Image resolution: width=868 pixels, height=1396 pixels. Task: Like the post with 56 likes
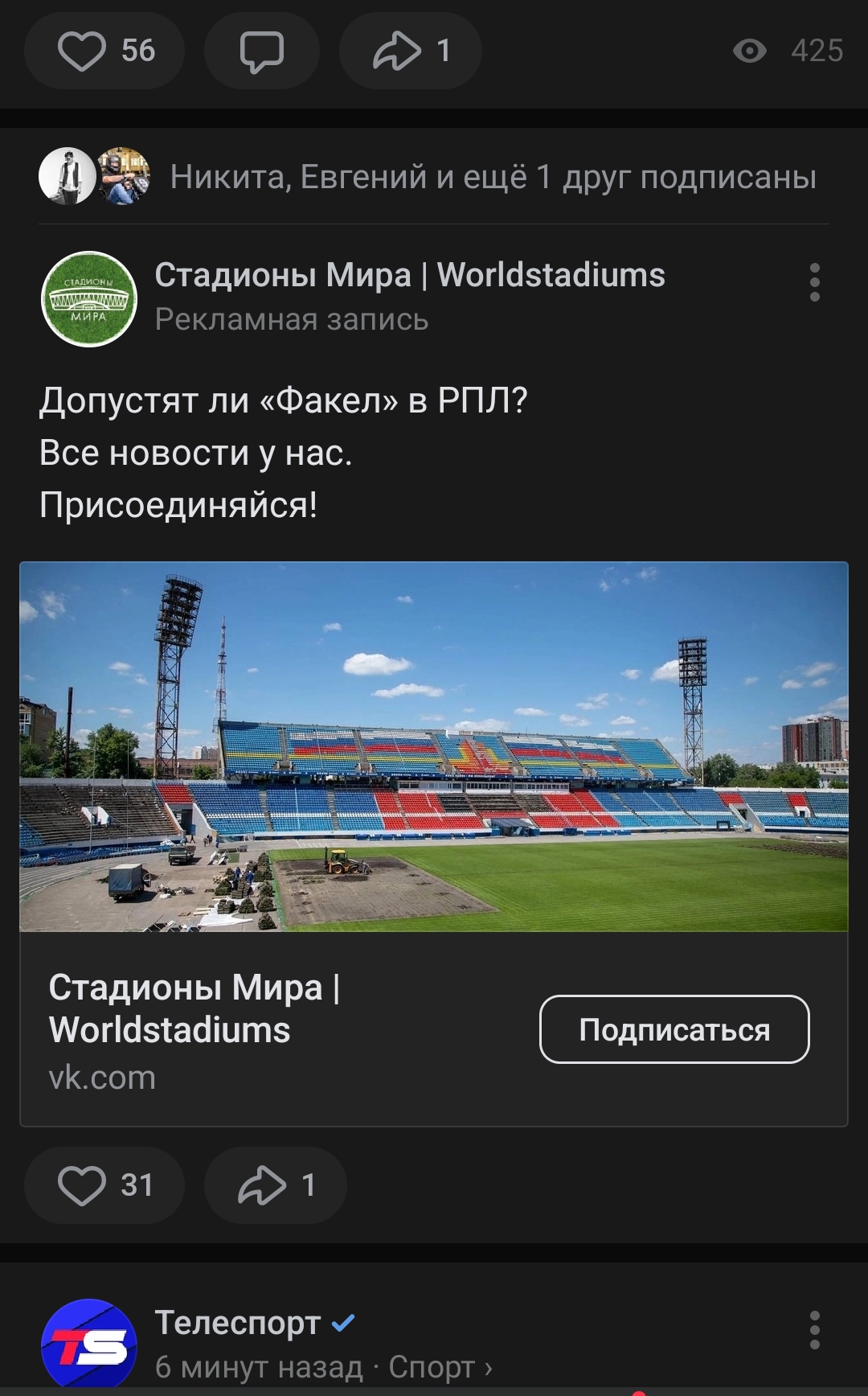(104, 51)
